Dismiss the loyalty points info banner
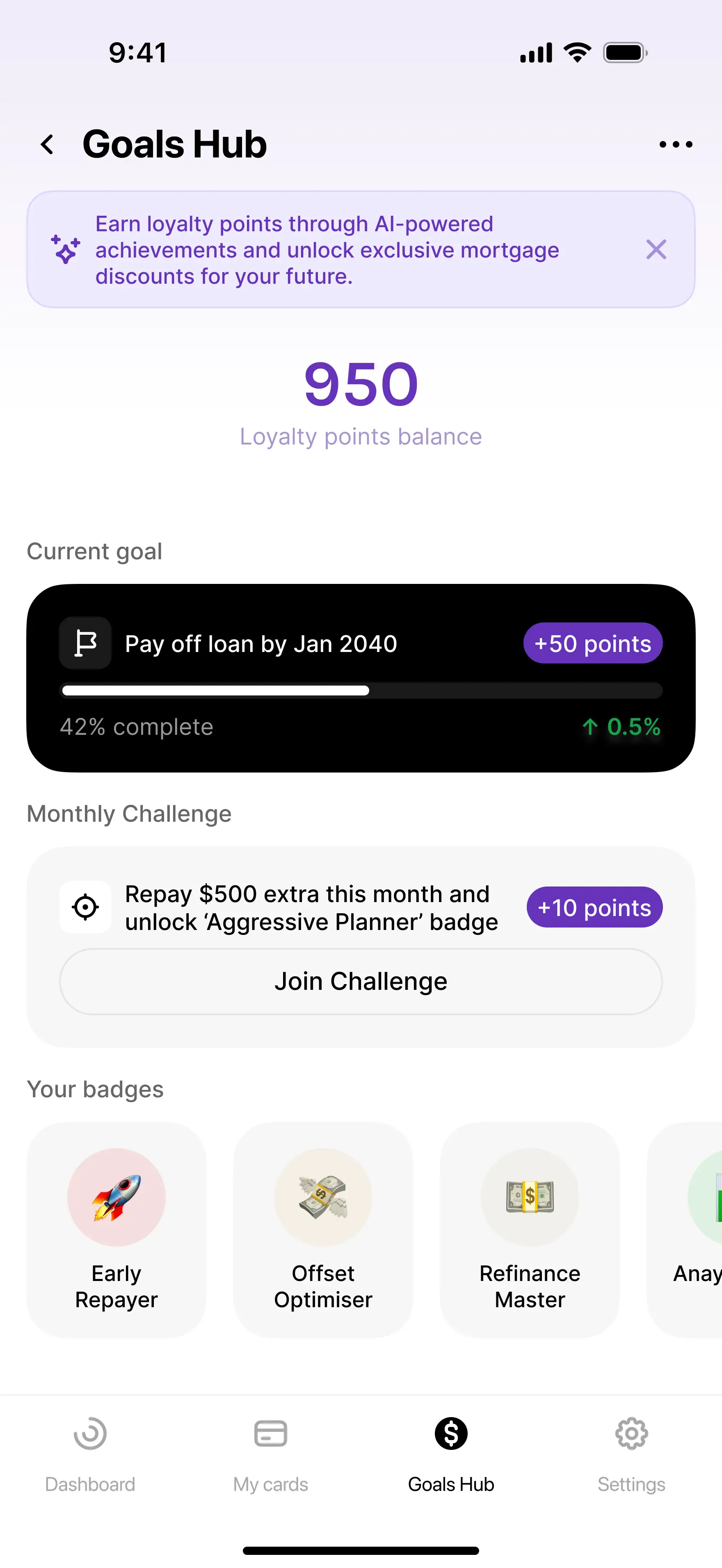 pyautogui.click(x=656, y=250)
